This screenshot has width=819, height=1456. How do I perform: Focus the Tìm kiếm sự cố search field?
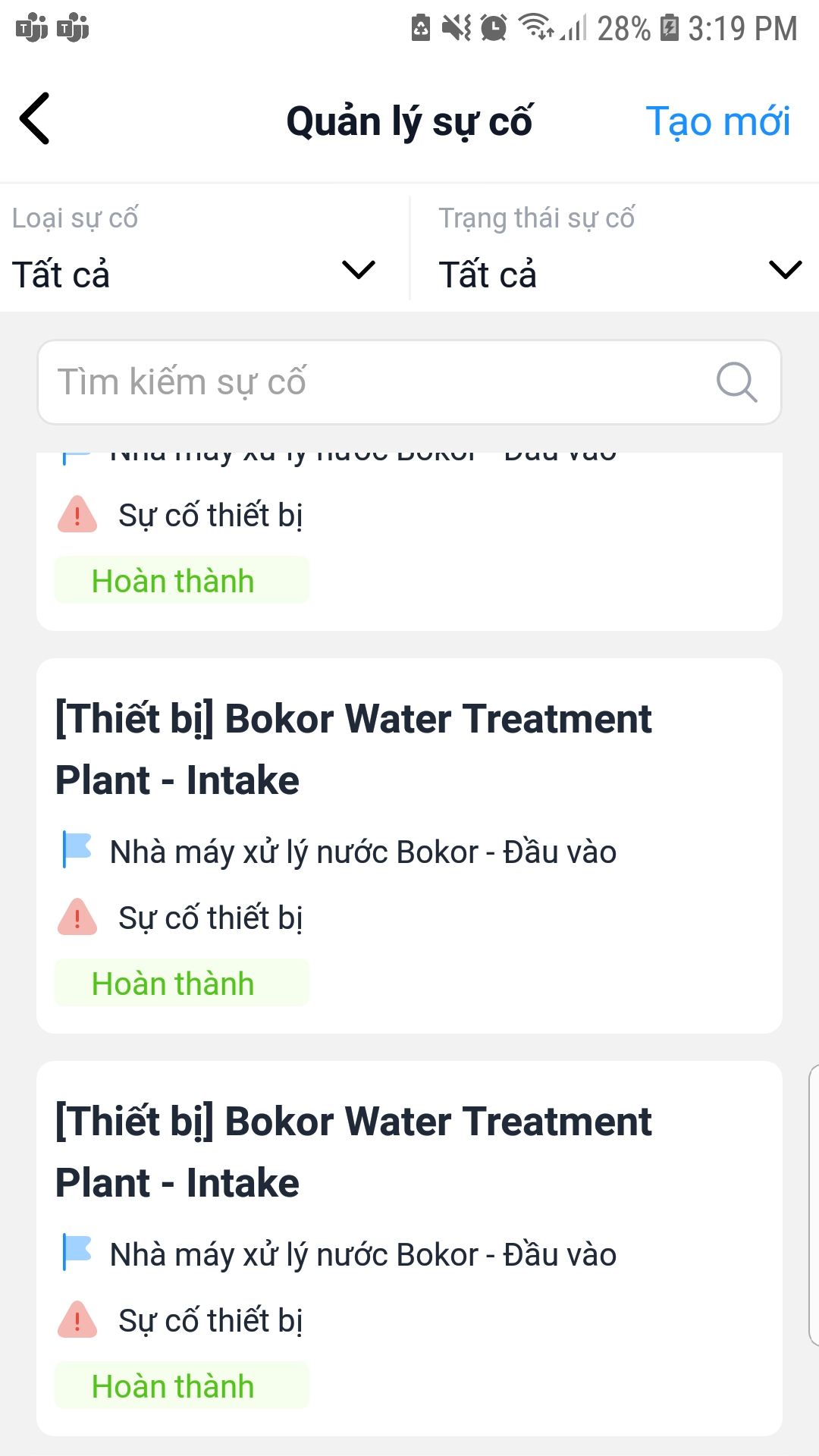(x=409, y=382)
